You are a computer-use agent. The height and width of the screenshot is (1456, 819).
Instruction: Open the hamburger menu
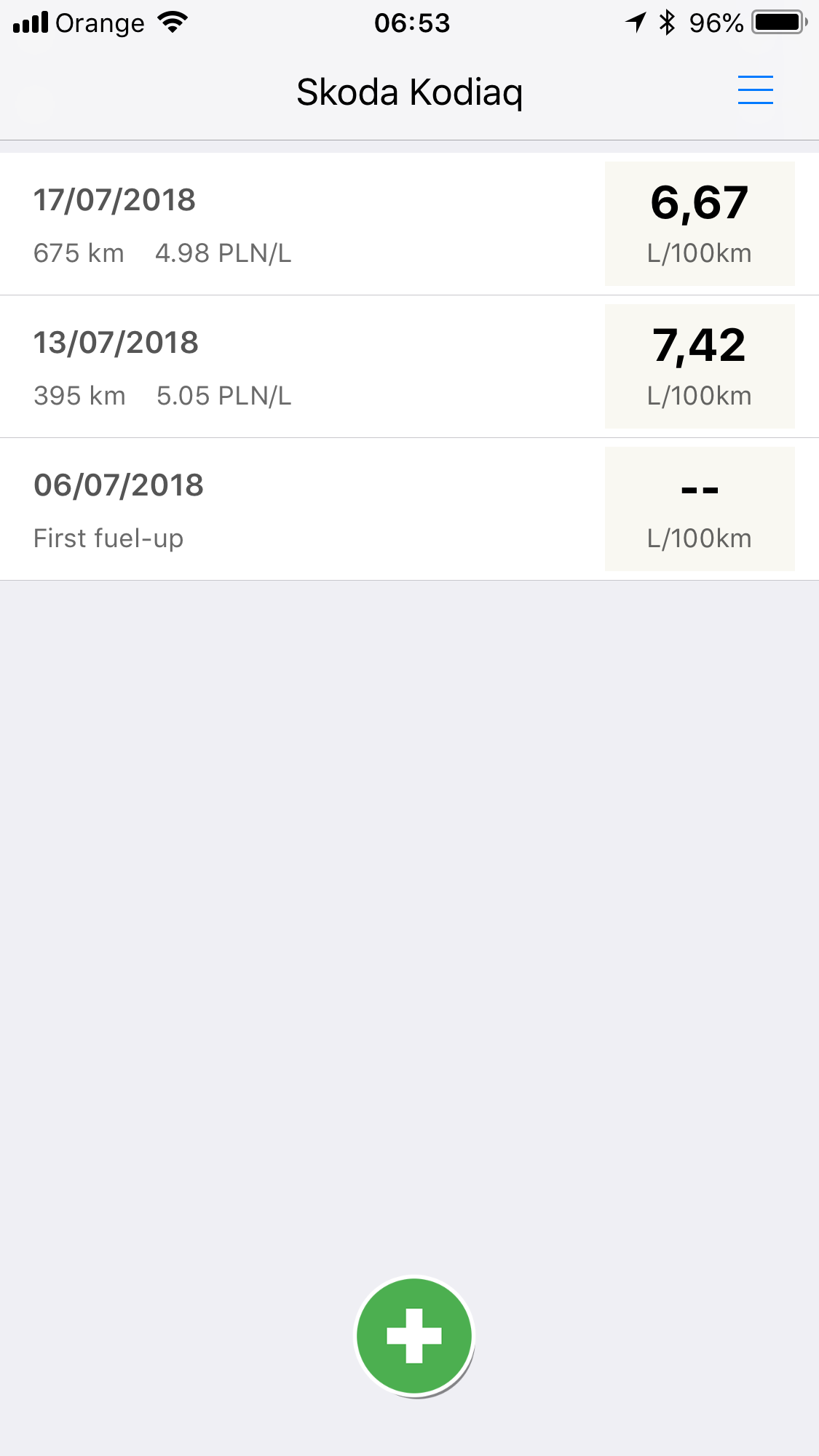(x=755, y=90)
